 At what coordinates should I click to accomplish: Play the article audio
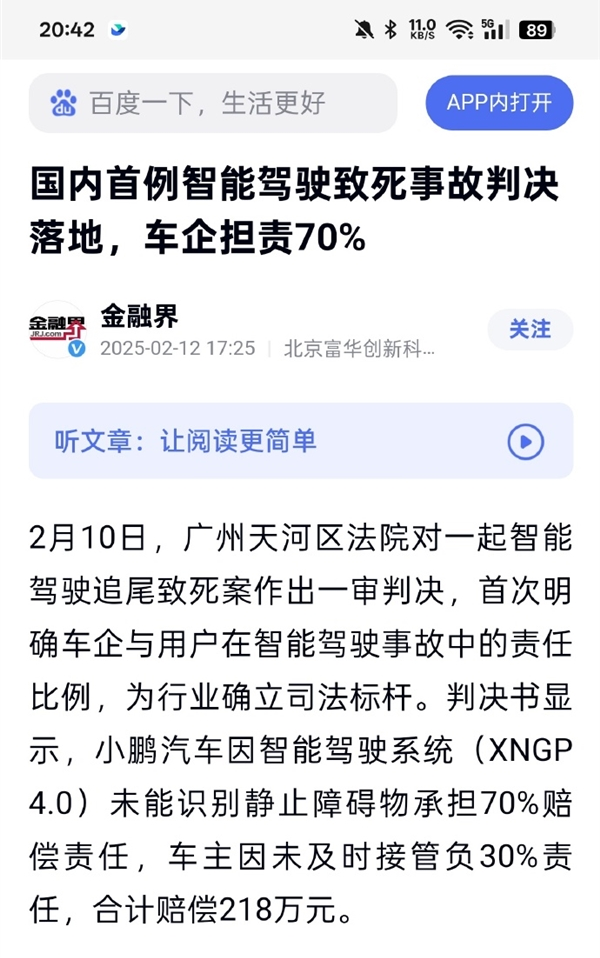pos(525,441)
